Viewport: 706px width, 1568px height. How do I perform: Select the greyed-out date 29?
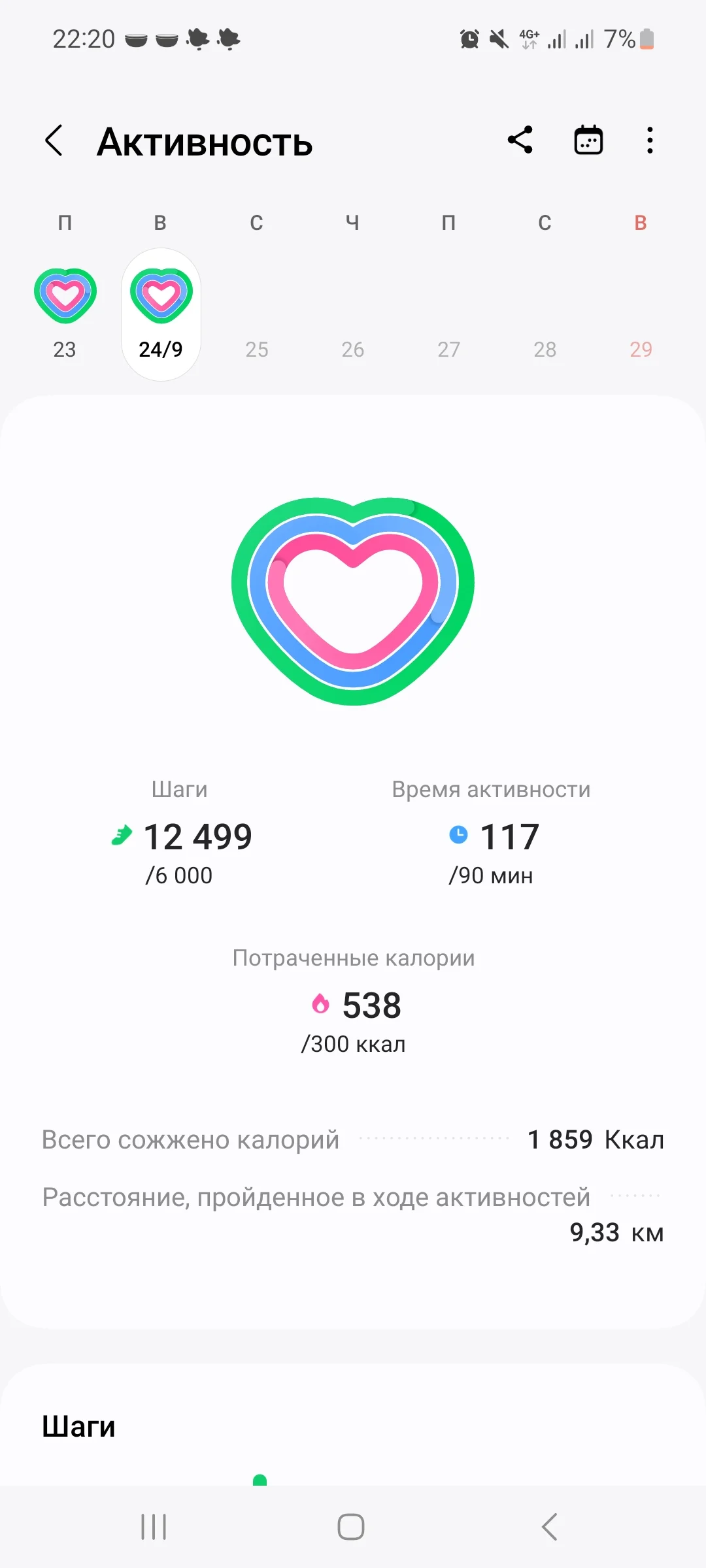(641, 350)
